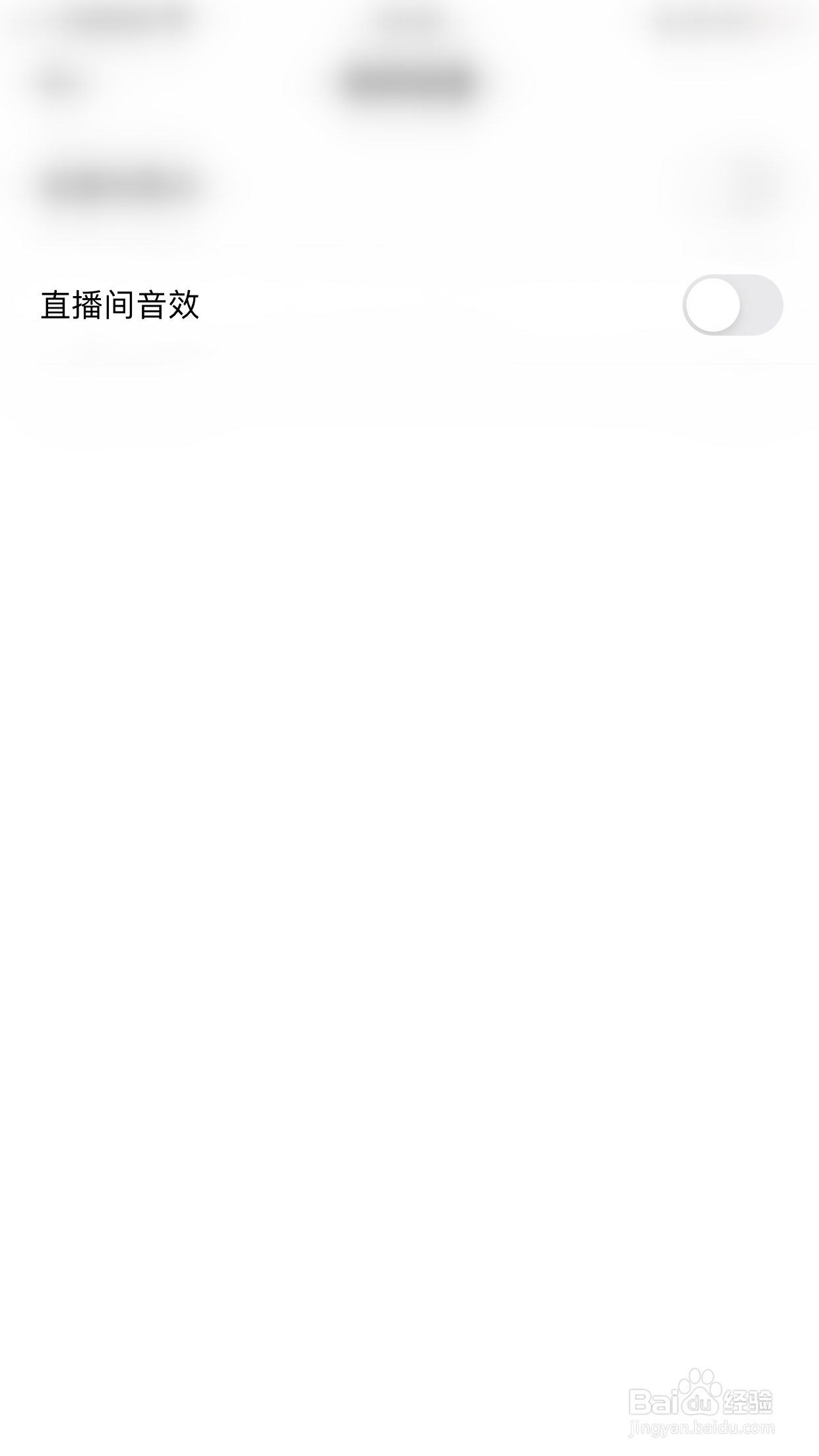Enable the 直播间音效 switch
Image resolution: width=819 pixels, height=1456 pixels.
733,305
